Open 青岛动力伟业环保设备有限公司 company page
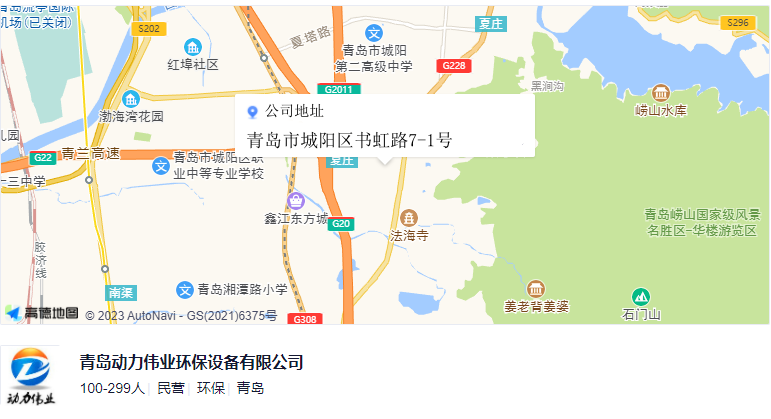Viewport: 771px width, 419px height. click(x=191, y=362)
